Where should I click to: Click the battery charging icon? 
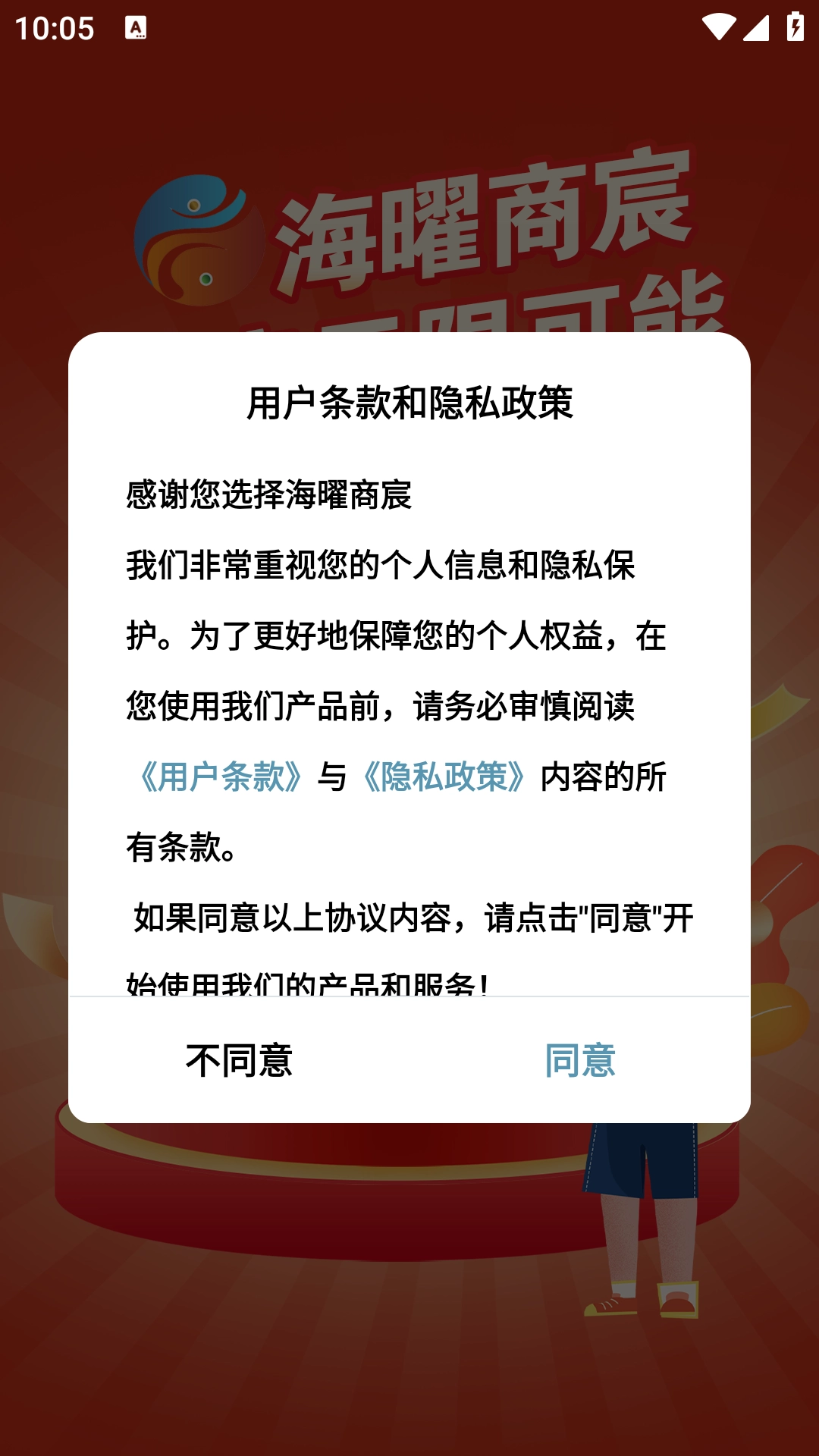(x=794, y=25)
